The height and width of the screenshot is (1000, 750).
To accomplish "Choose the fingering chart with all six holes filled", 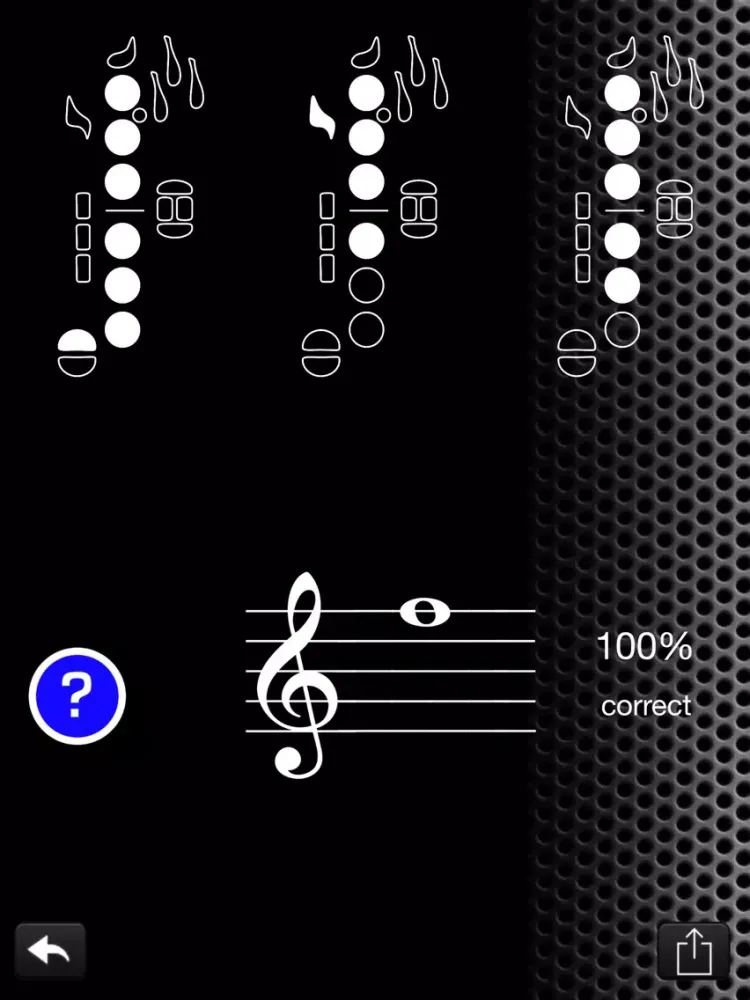I will pyautogui.click(x=122, y=212).
